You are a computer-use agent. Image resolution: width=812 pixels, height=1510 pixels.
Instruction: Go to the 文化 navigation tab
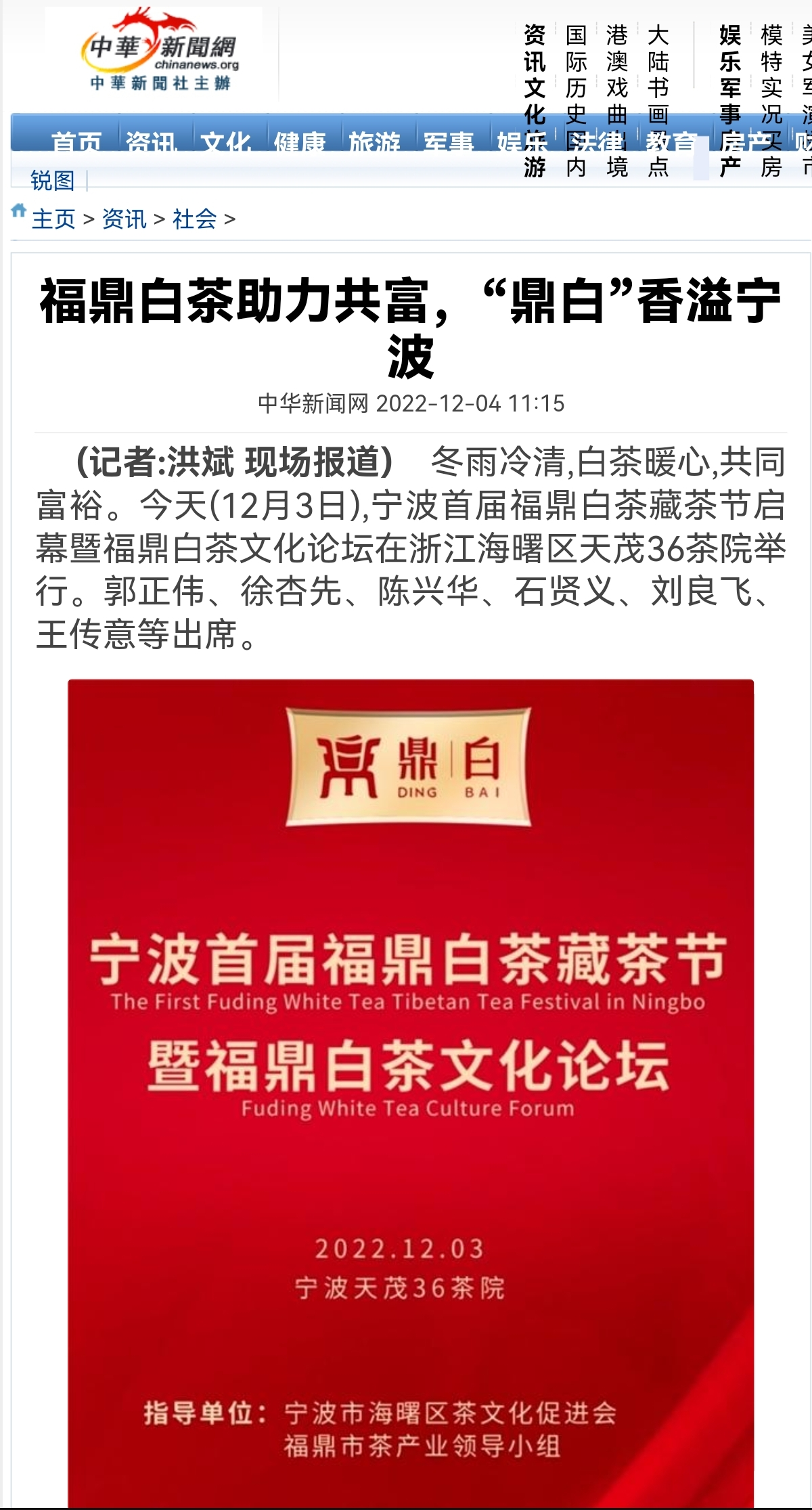[225, 140]
